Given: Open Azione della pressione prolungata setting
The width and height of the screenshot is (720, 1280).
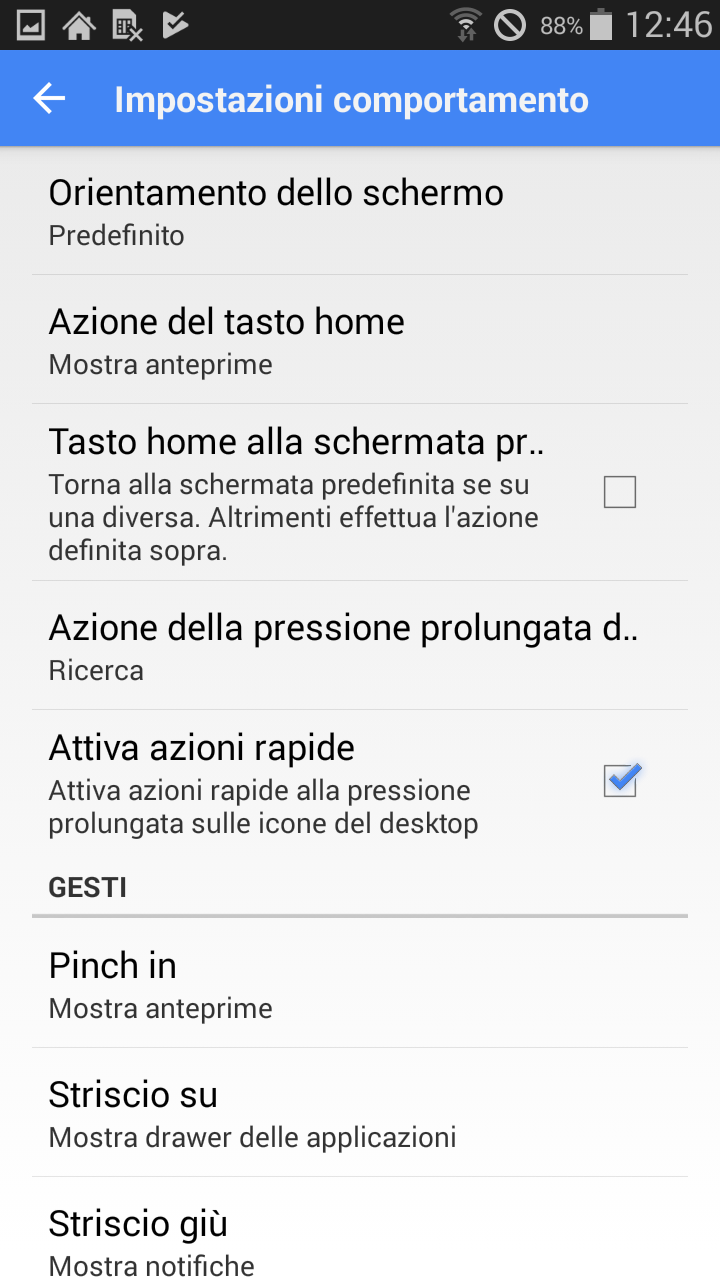Looking at the screenshot, I should 360,646.
